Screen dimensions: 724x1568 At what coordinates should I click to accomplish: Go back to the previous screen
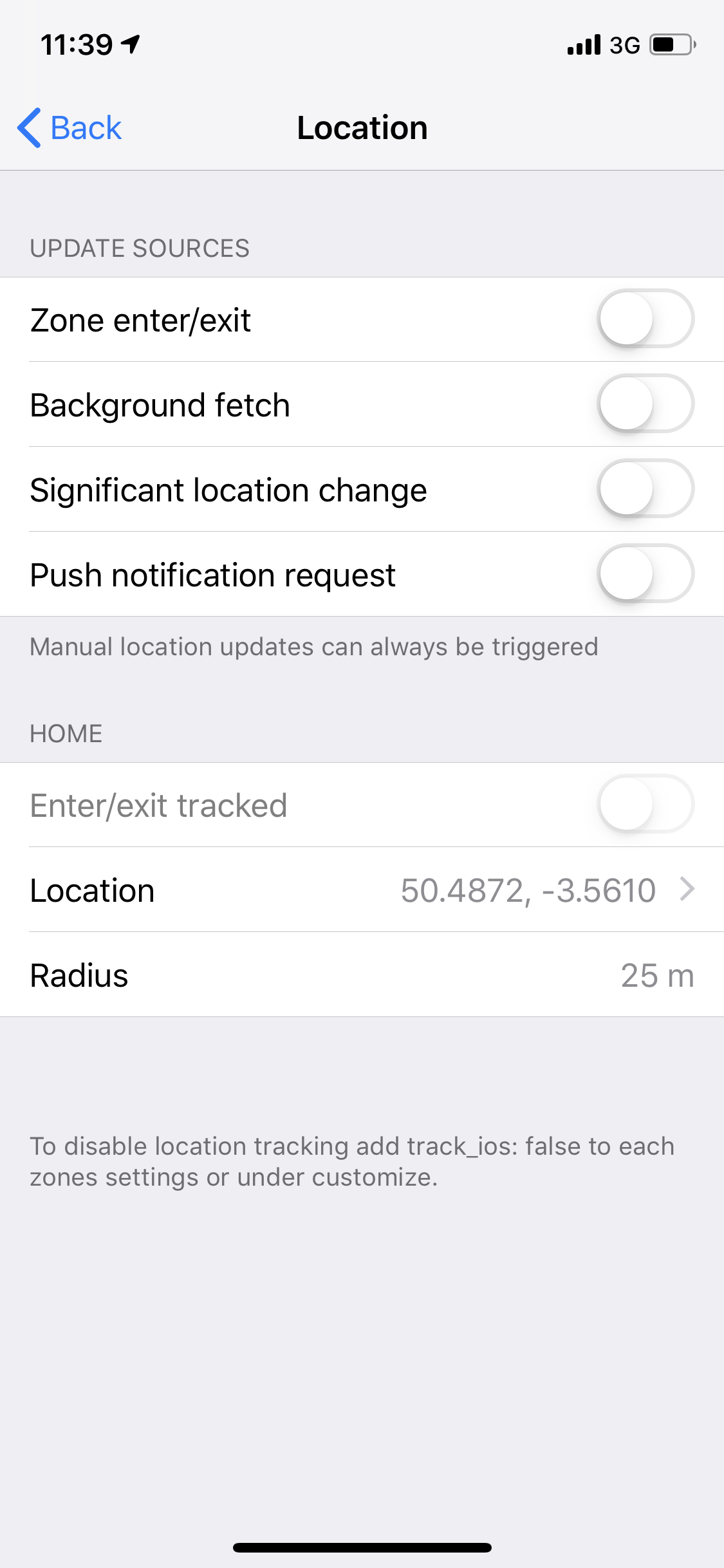(x=70, y=127)
